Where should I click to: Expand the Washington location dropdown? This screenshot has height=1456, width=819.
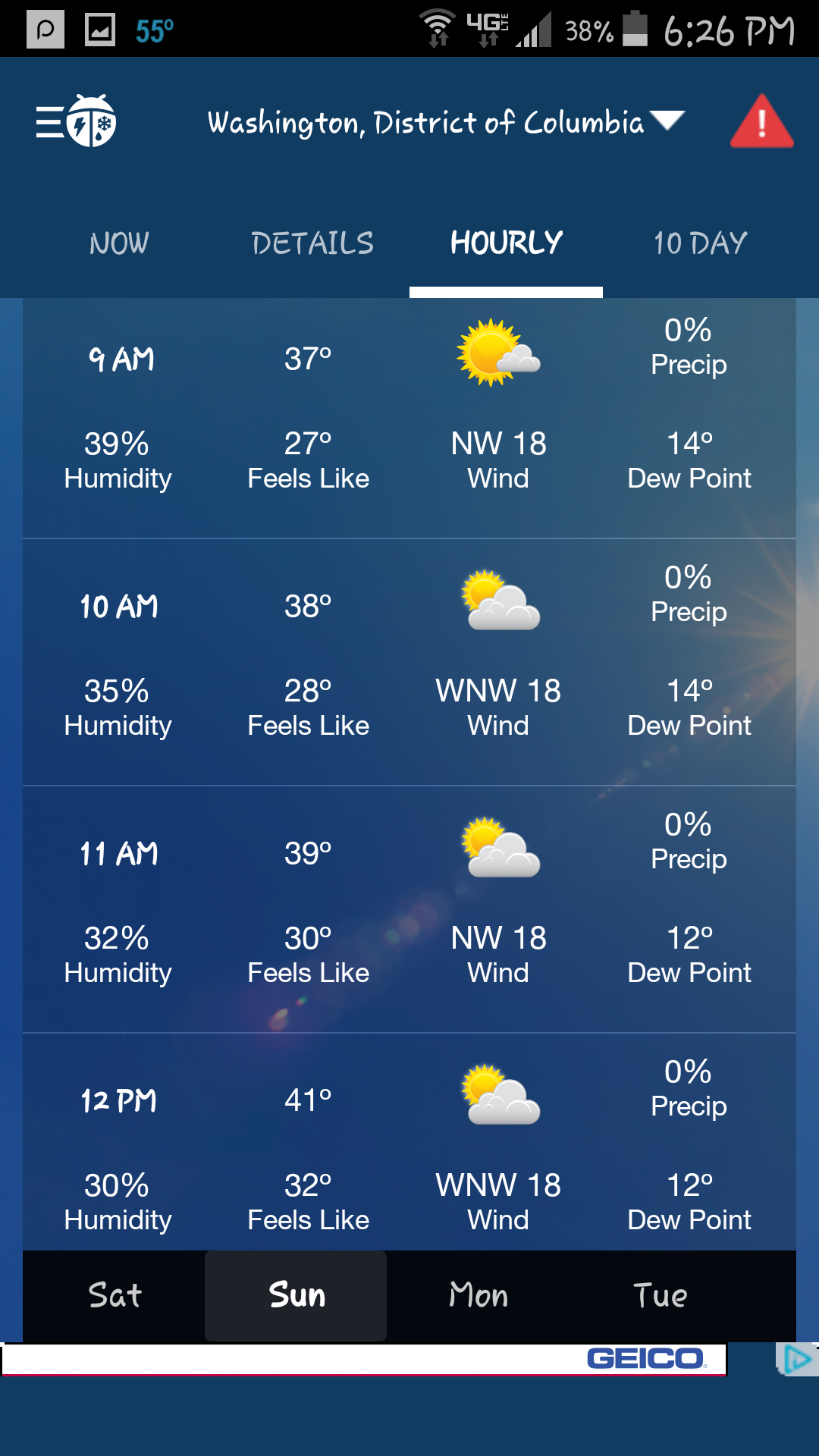click(444, 122)
